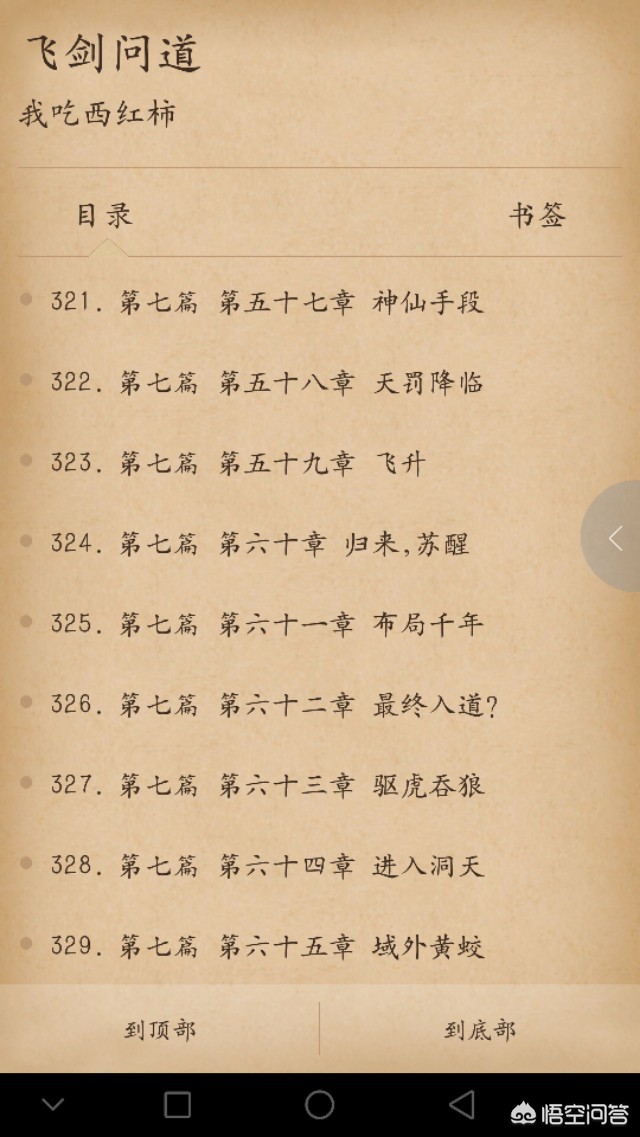Screen dimensions: 640x1137
Task: Open chapter 326 最终入道?
Action: pos(274,705)
